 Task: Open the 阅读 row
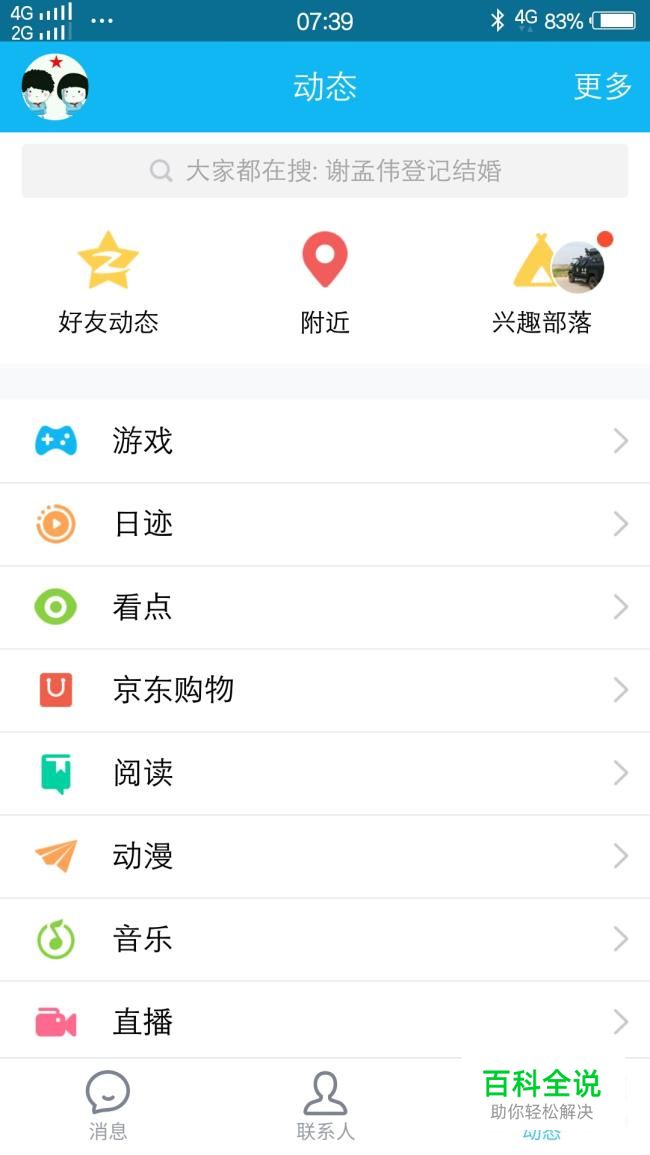tap(325, 773)
